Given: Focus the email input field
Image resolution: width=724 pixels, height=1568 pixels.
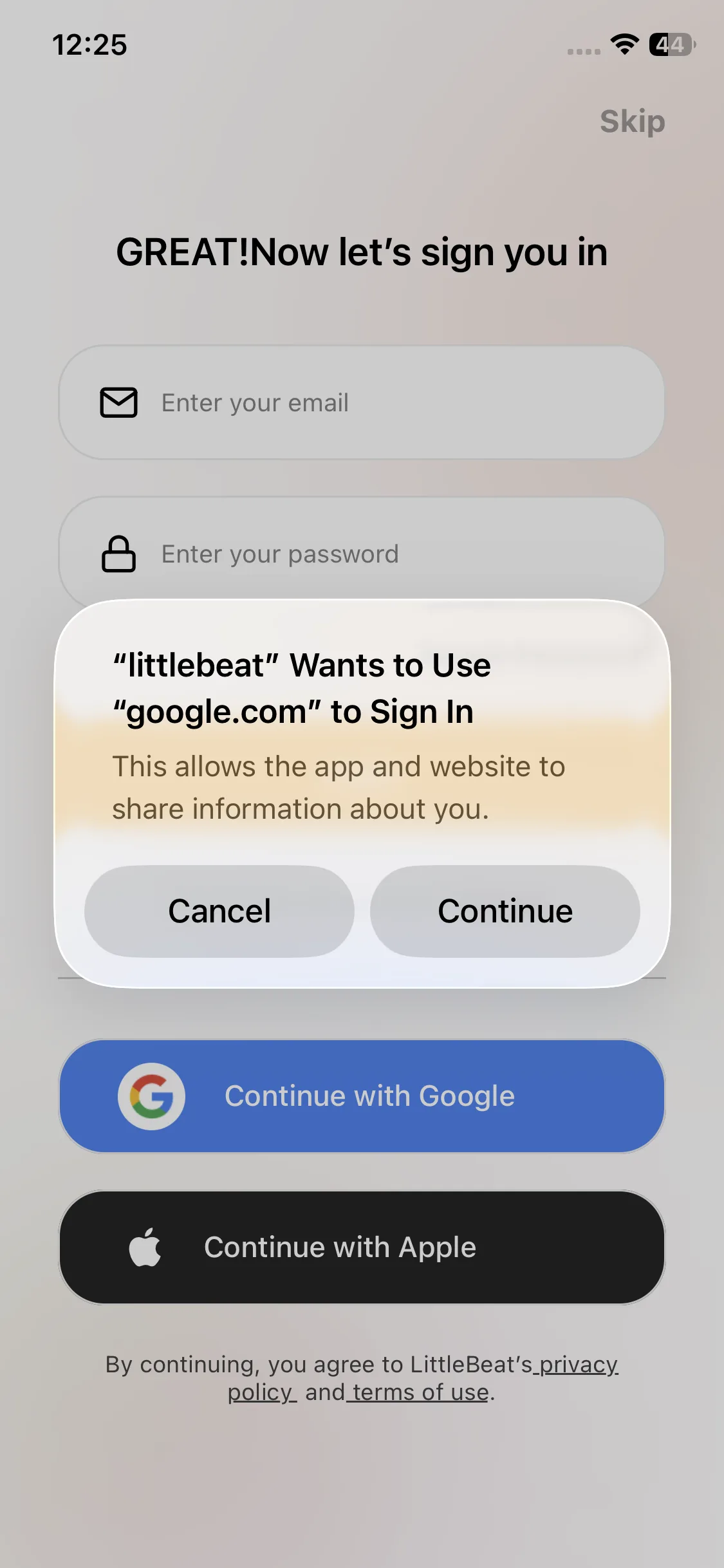Looking at the screenshot, I should [x=362, y=402].
